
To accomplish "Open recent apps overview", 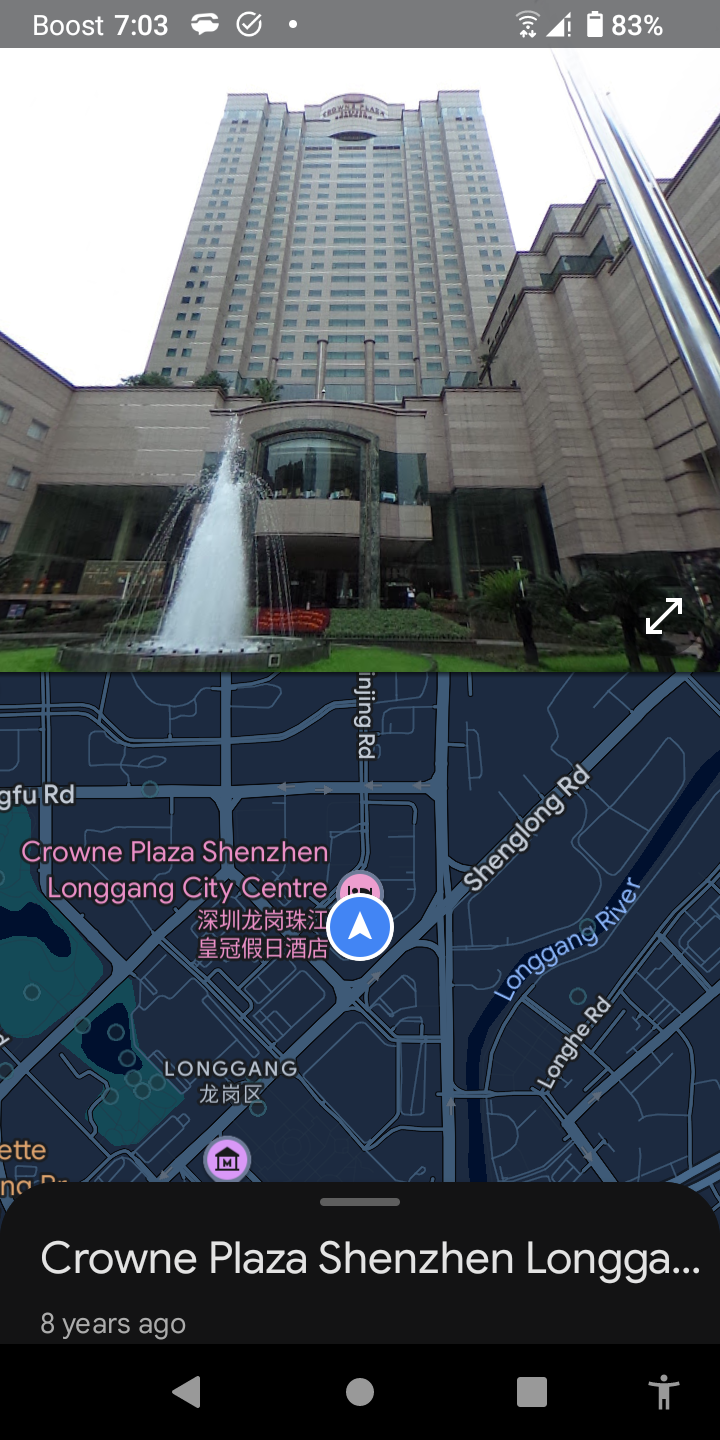I will 531,1392.
